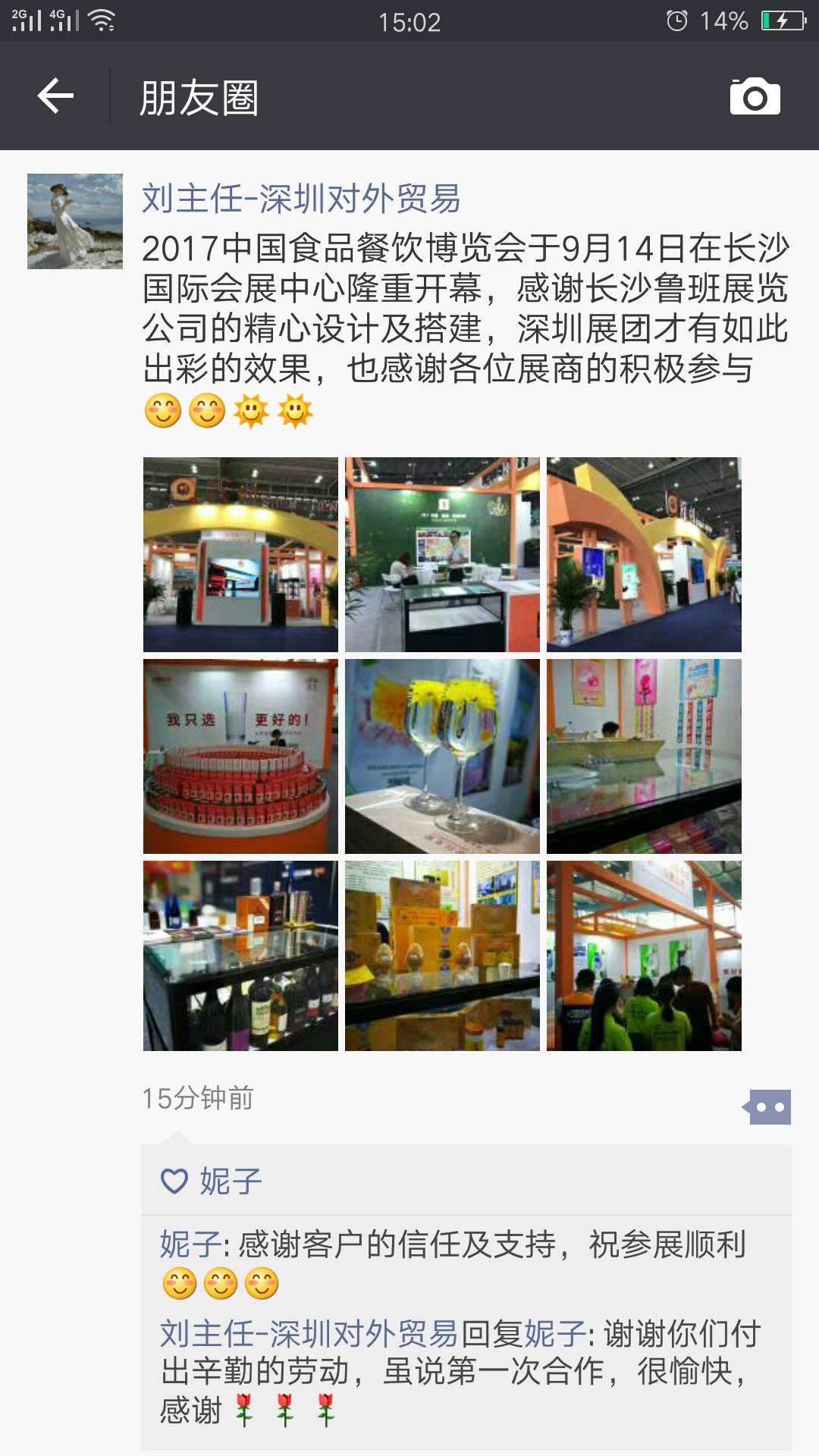This screenshot has height=1456, width=819.
Task: View the glass counter display photo
Action: pos(644,756)
